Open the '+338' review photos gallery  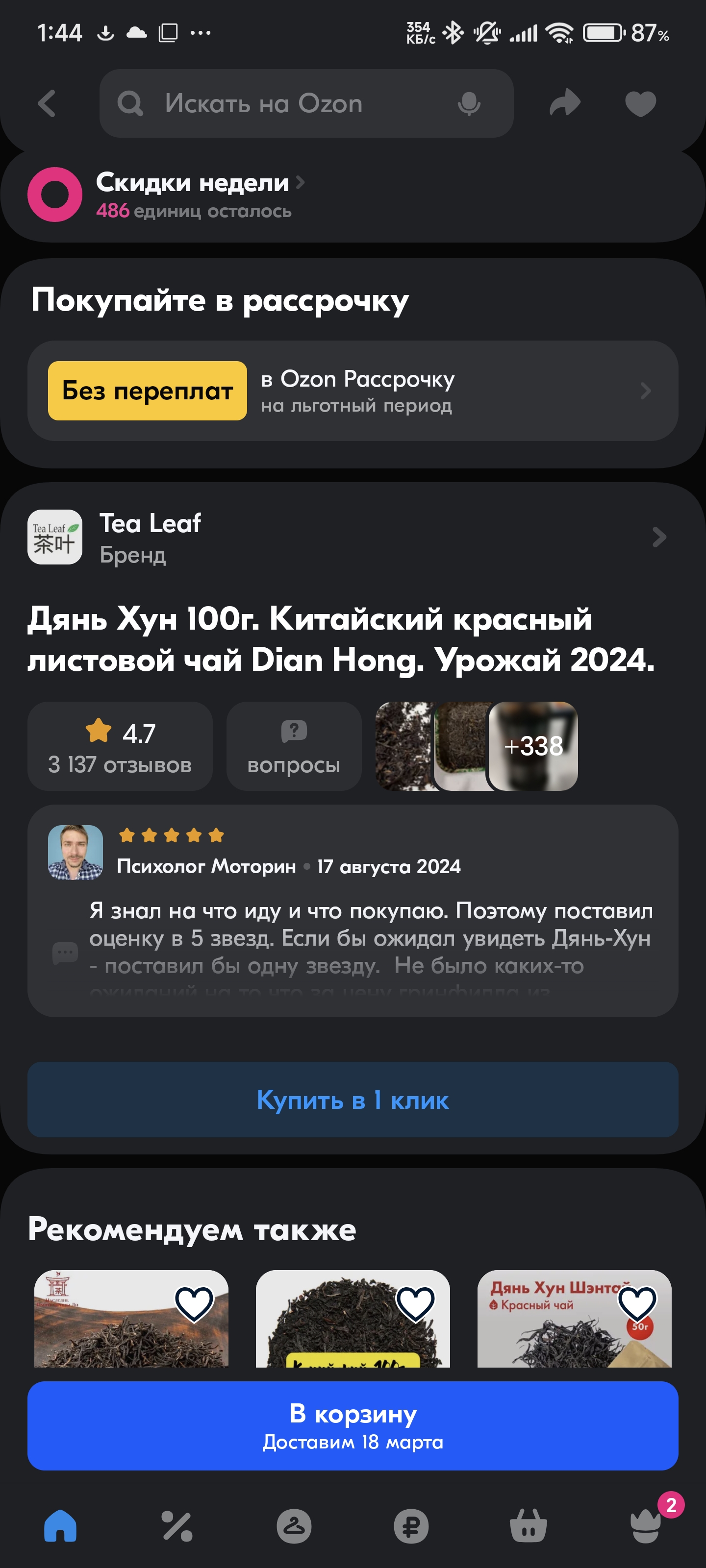[x=533, y=746]
